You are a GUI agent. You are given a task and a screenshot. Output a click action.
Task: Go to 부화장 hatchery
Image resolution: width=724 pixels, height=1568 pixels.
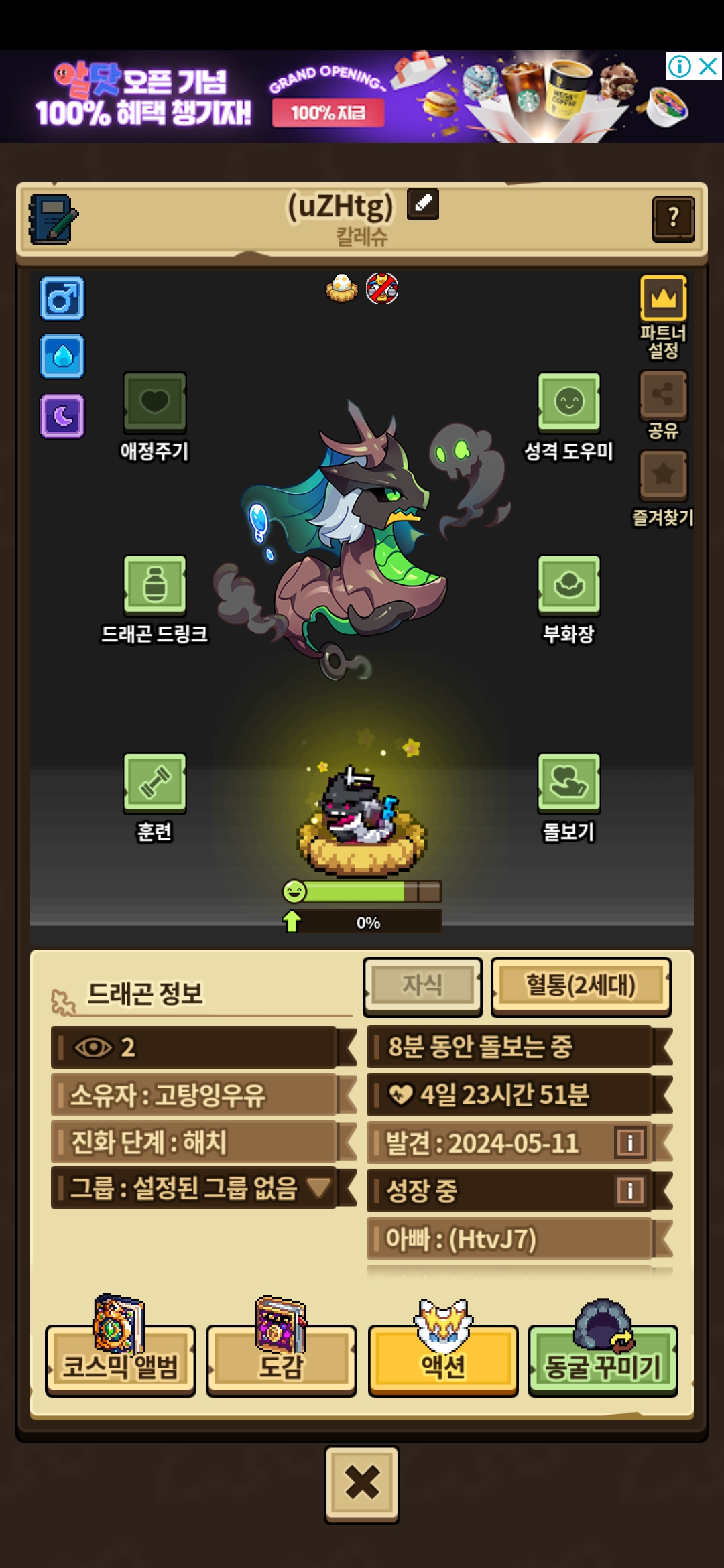[x=568, y=586]
